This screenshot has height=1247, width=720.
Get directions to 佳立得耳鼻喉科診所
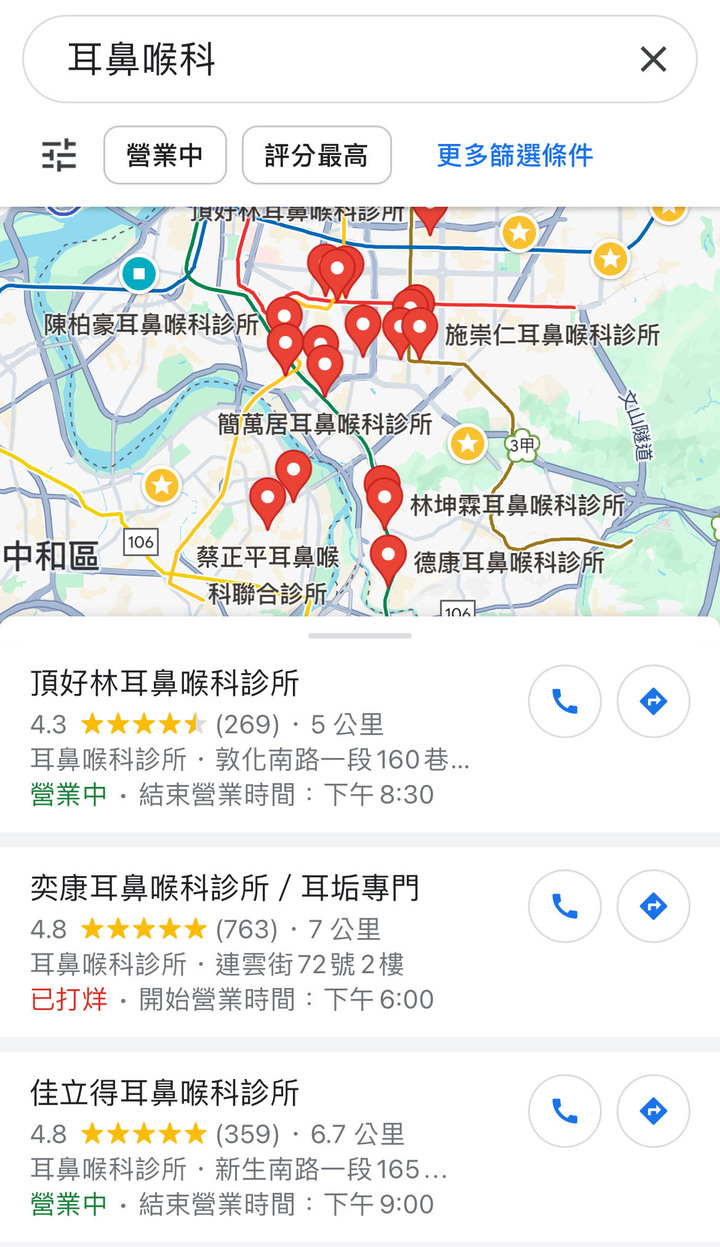click(x=653, y=1110)
